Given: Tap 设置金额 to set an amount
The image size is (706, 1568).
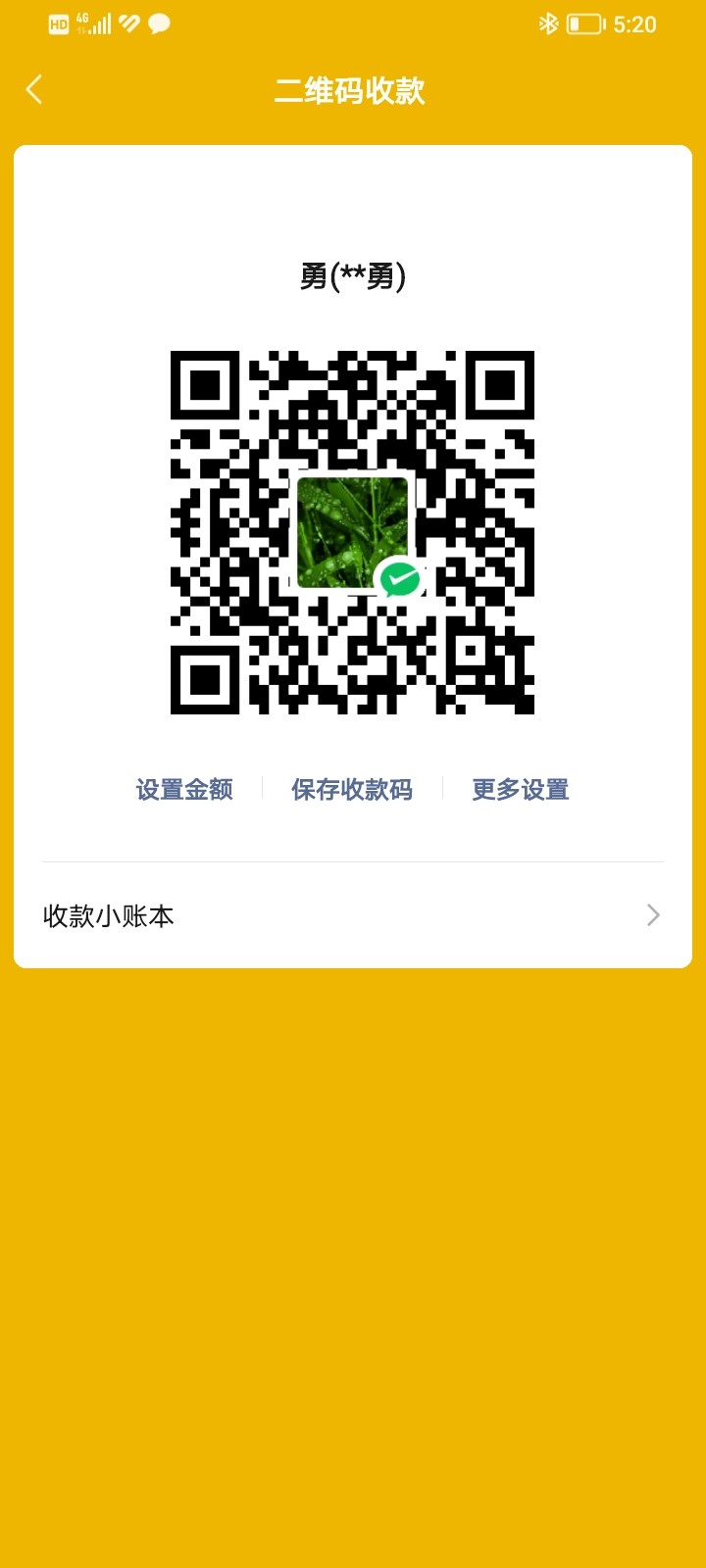Looking at the screenshot, I should click(x=184, y=789).
